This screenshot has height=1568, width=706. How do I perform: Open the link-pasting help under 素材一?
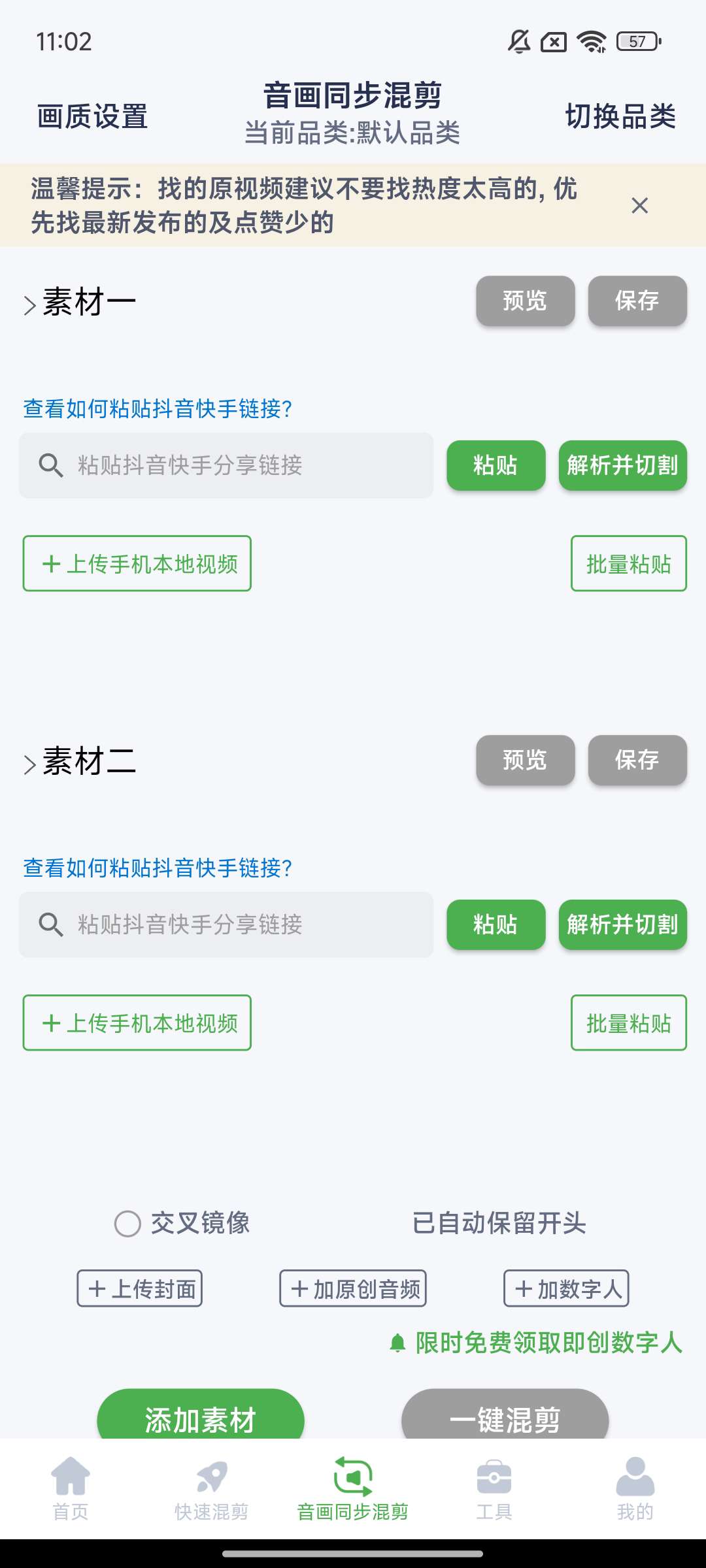click(158, 409)
